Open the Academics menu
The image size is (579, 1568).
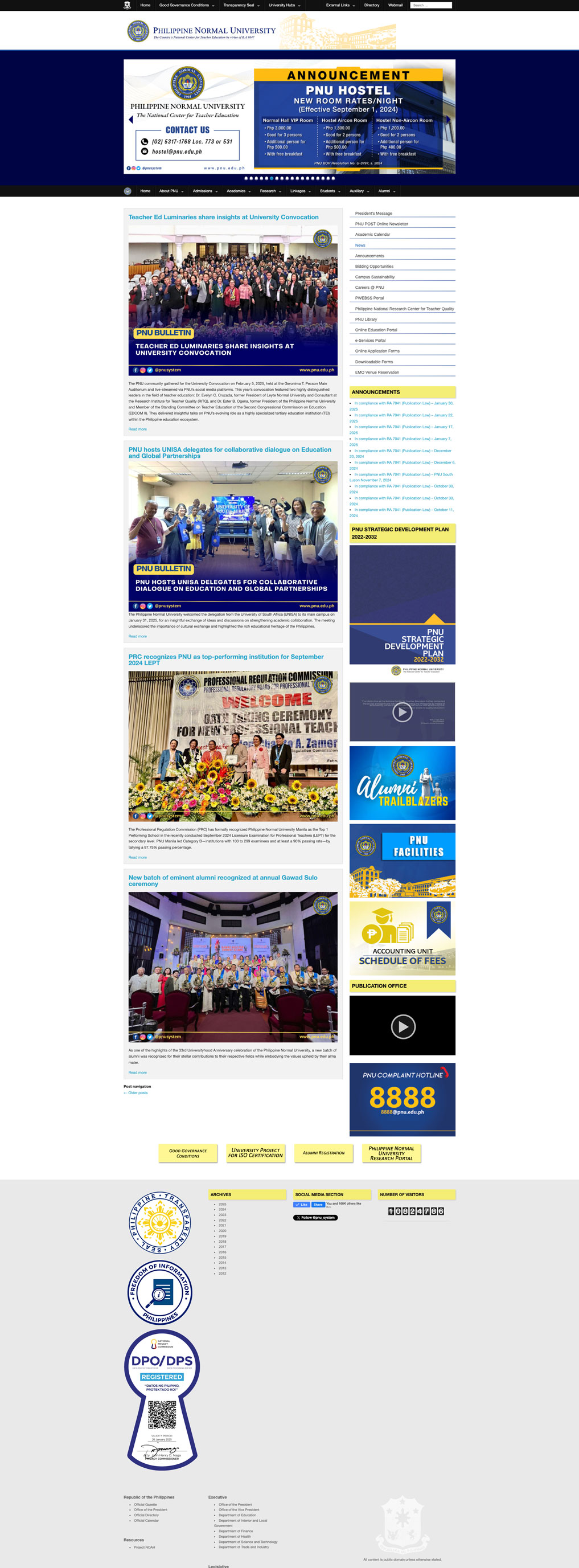pyautogui.click(x=239, y=191)
